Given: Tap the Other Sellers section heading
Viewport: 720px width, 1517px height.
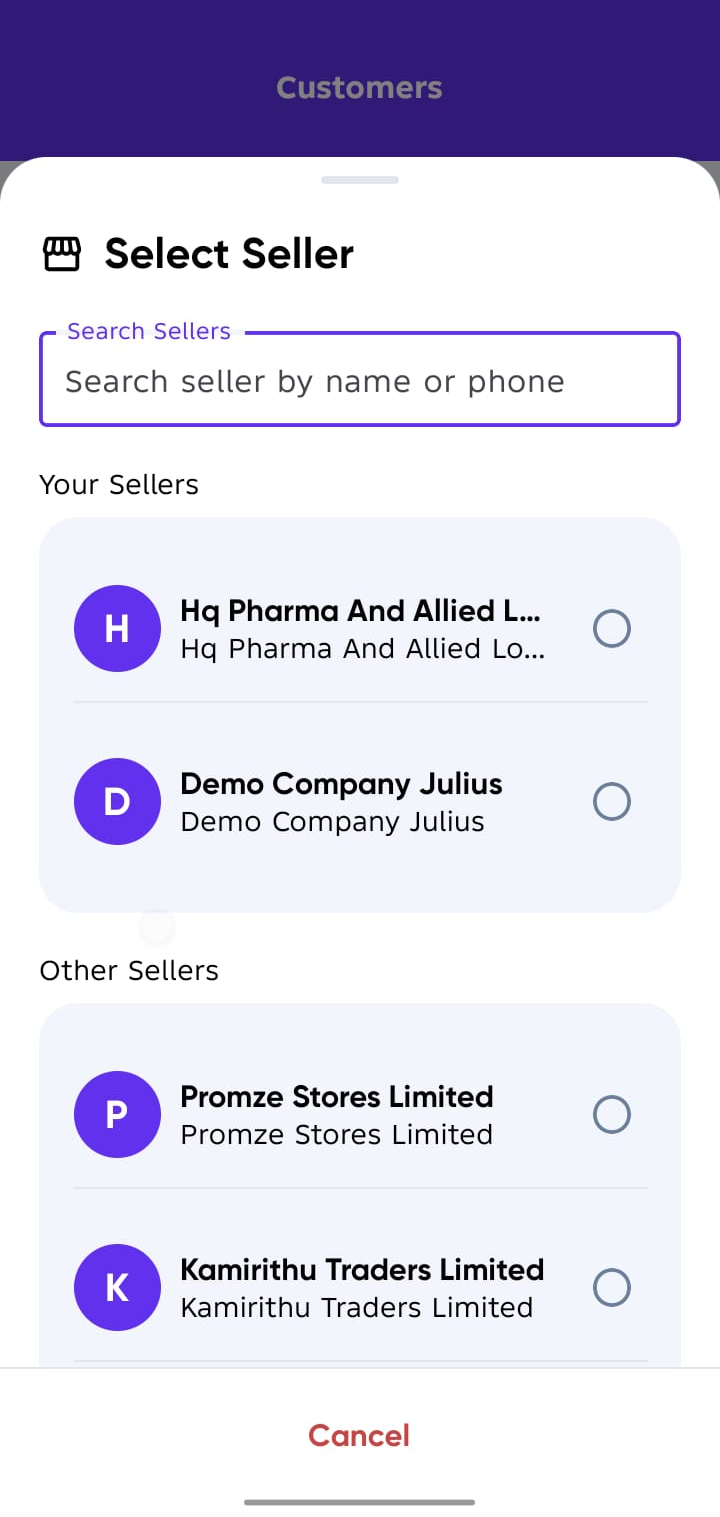Looking at the screenshot, I should [x=128, y=970].
